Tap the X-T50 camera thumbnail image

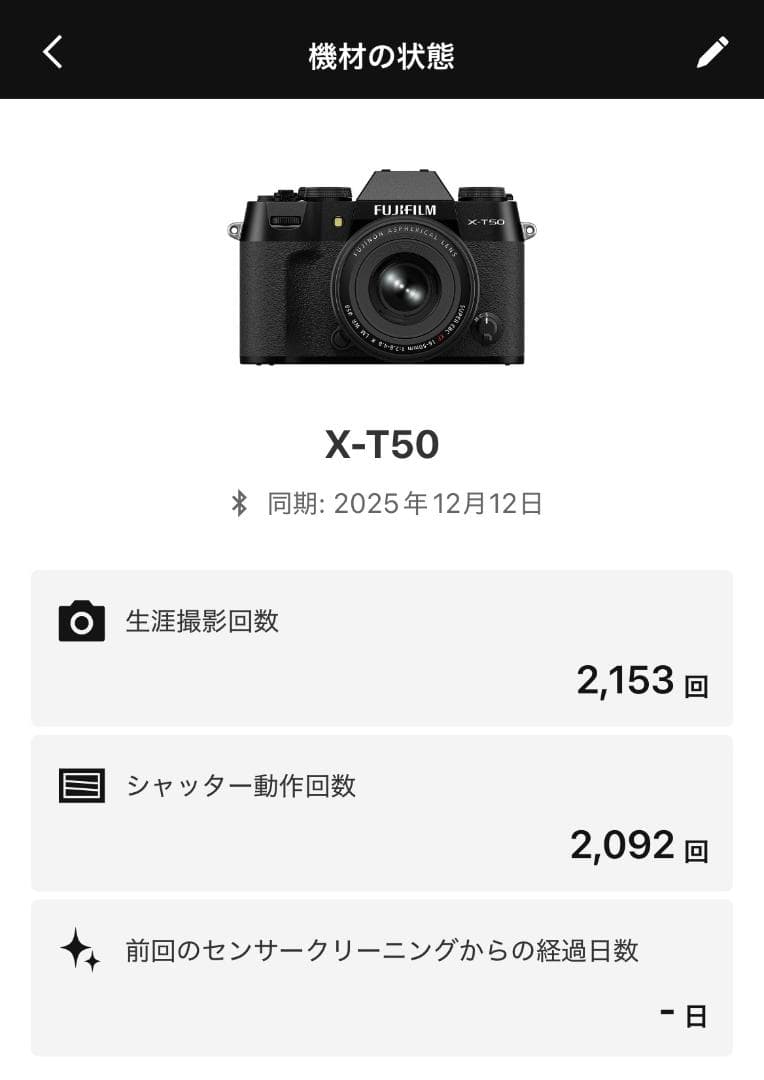coord(382,270)
